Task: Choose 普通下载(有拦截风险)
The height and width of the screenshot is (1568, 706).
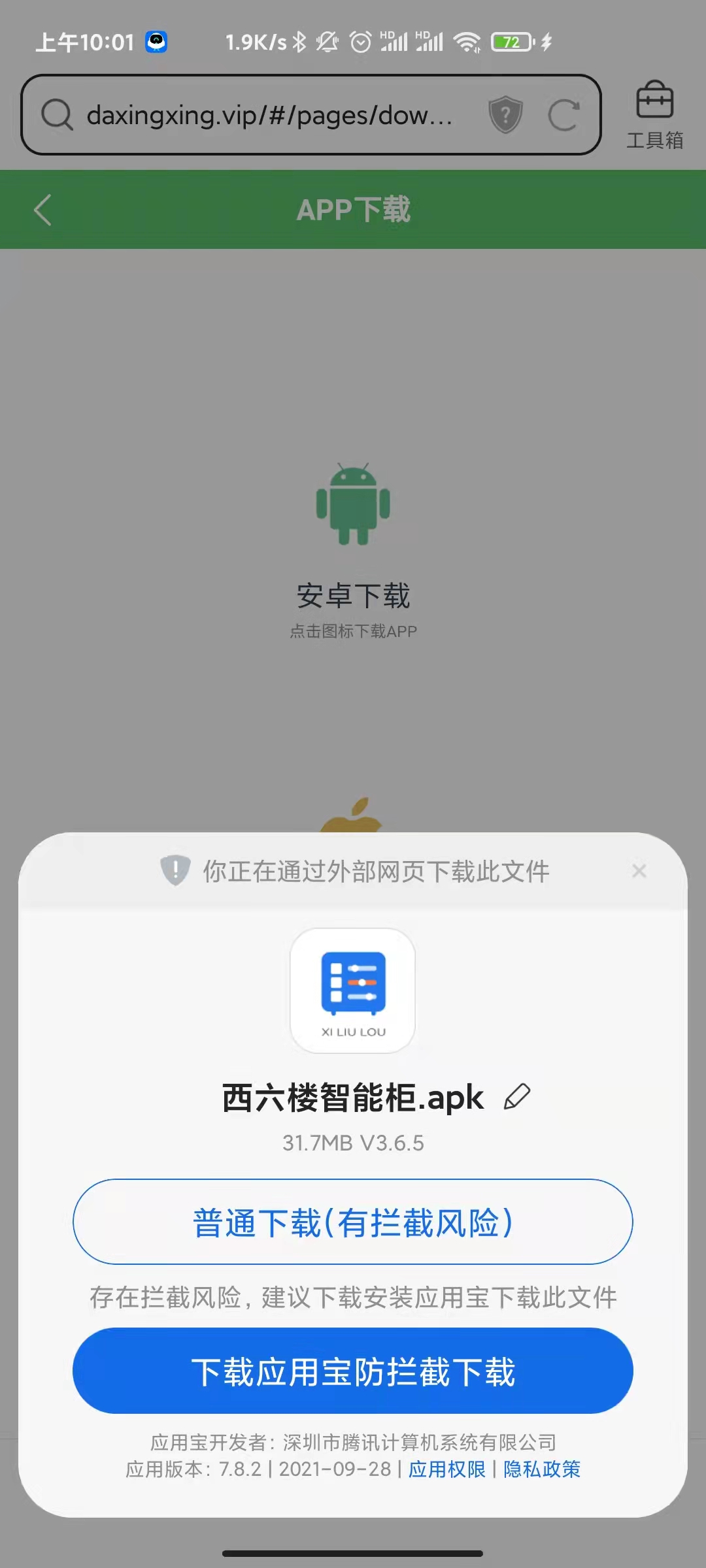Action: tap(353, 1222)
